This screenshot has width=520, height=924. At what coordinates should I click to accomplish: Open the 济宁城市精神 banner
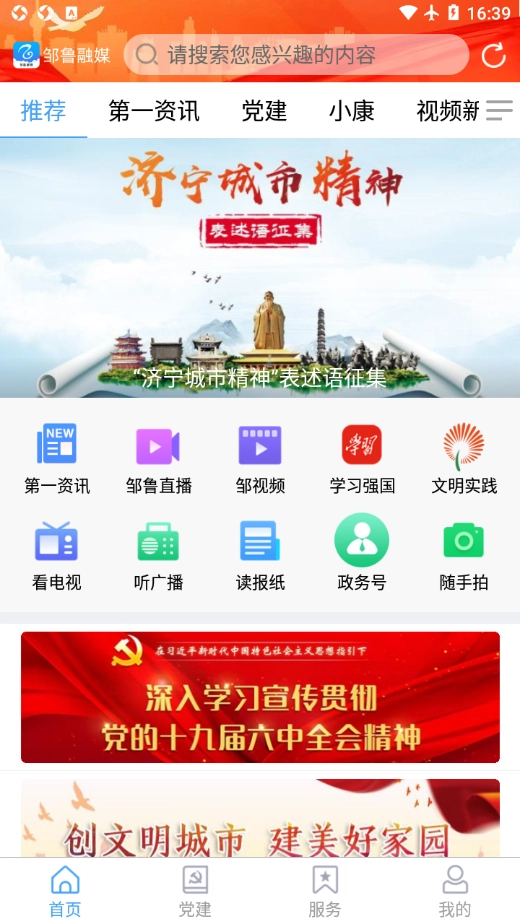(260, 268)
